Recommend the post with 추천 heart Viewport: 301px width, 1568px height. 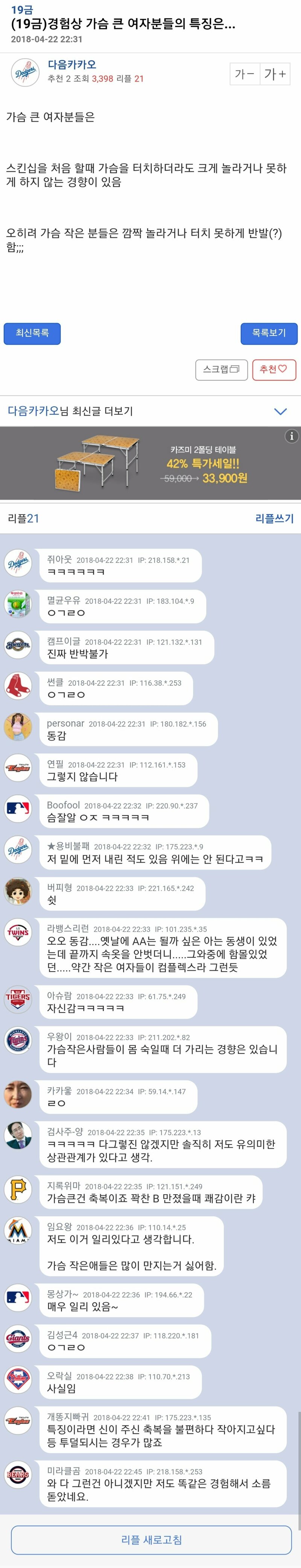(x=274, y=370)
